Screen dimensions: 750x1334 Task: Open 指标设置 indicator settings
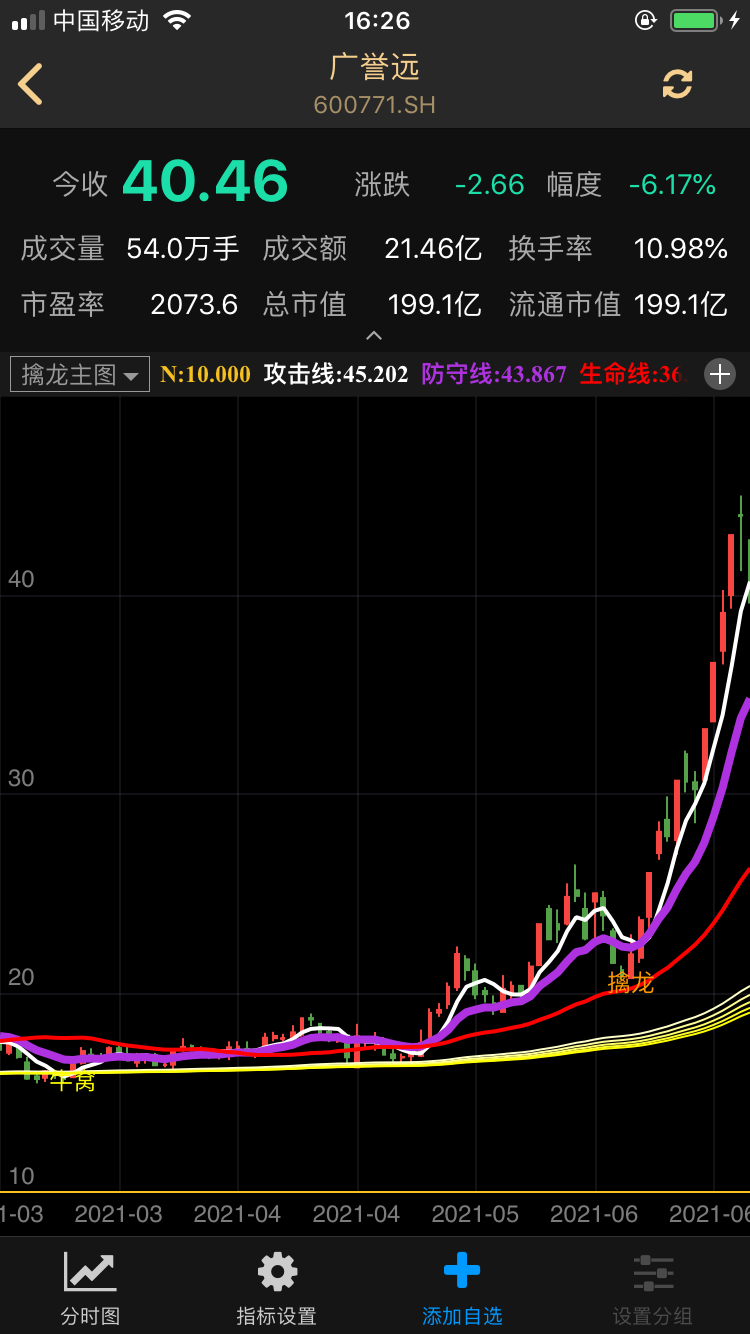click(x=276, y=1288)
